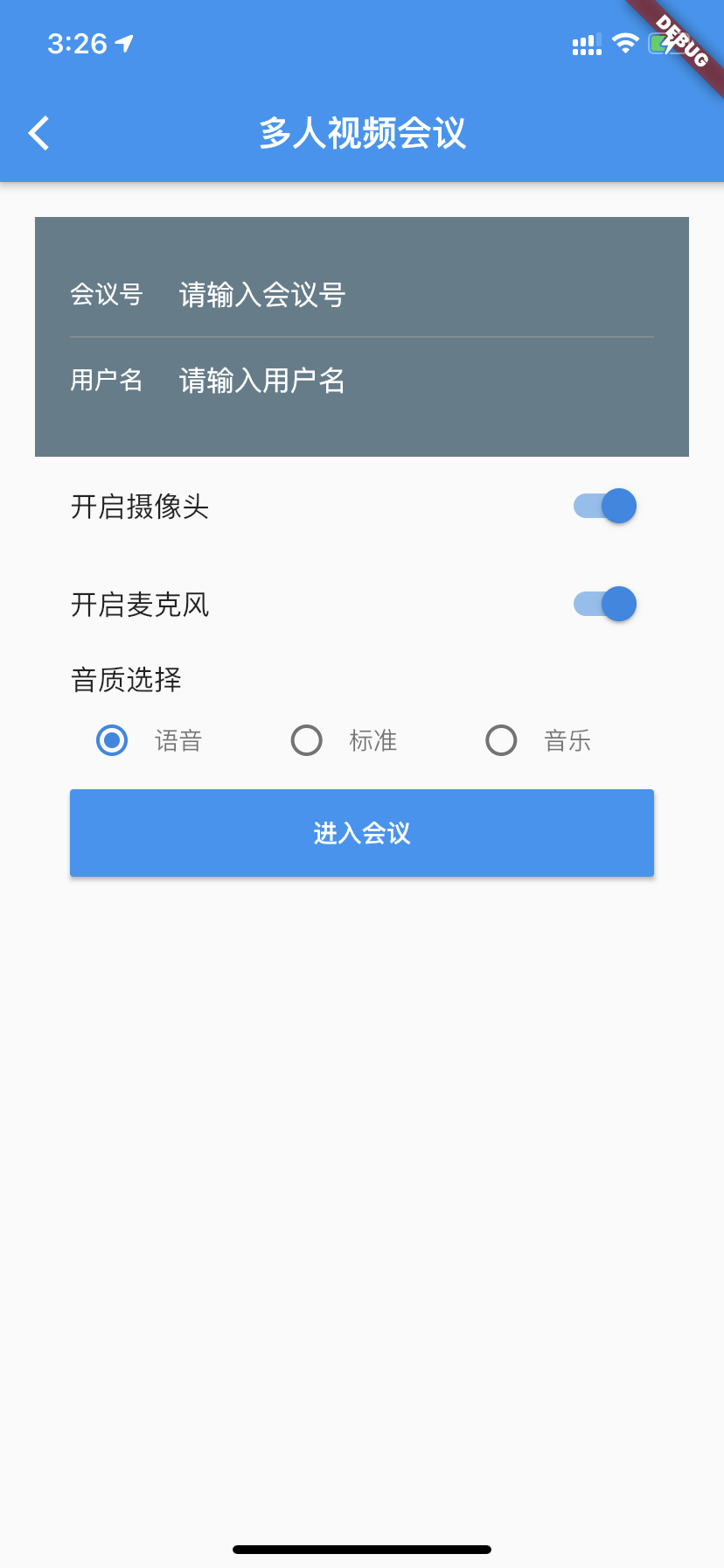Viewport: 724px width, 1568px height.
Task: Tap the 进入会议 button to join
Action: coord(362,833)
